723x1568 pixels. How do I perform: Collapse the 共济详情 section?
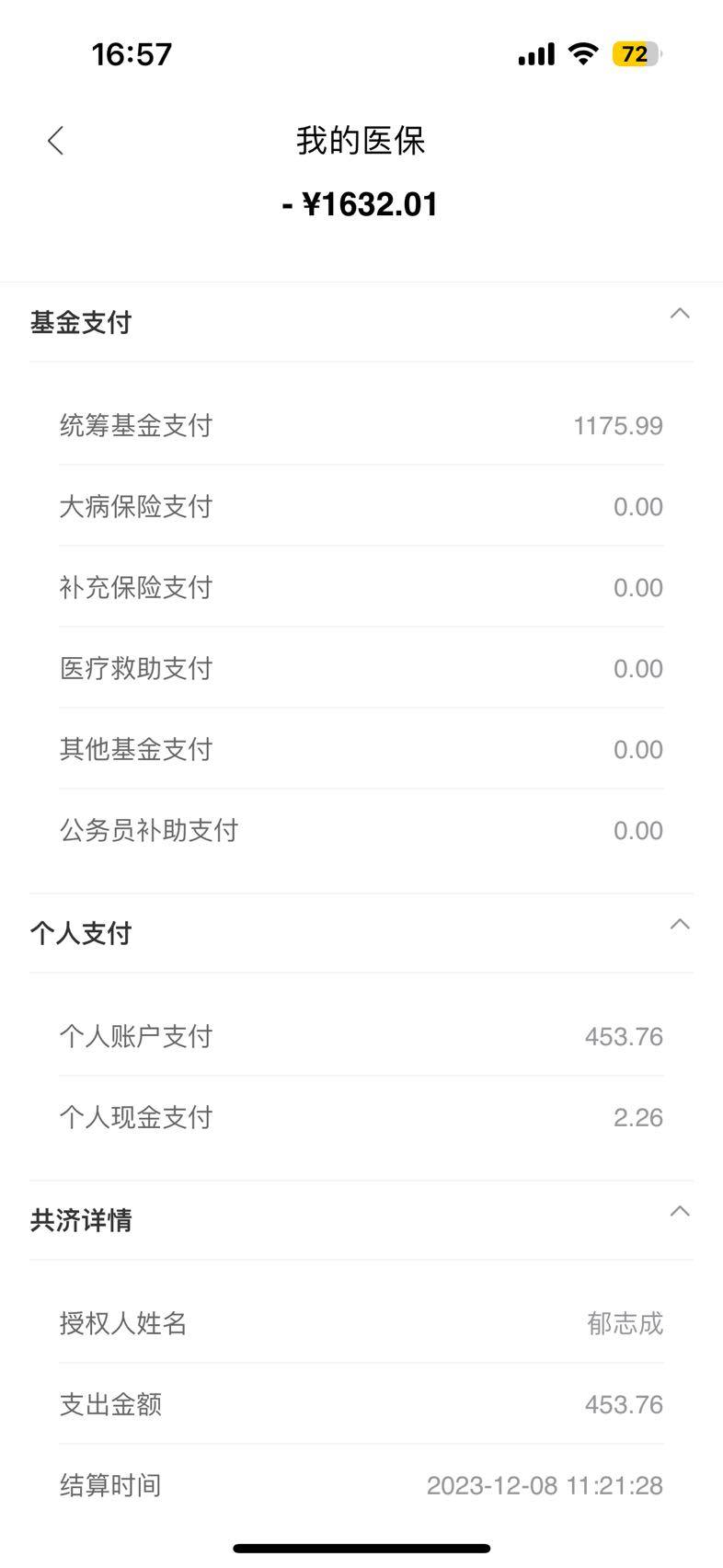tap(680, 1213)
